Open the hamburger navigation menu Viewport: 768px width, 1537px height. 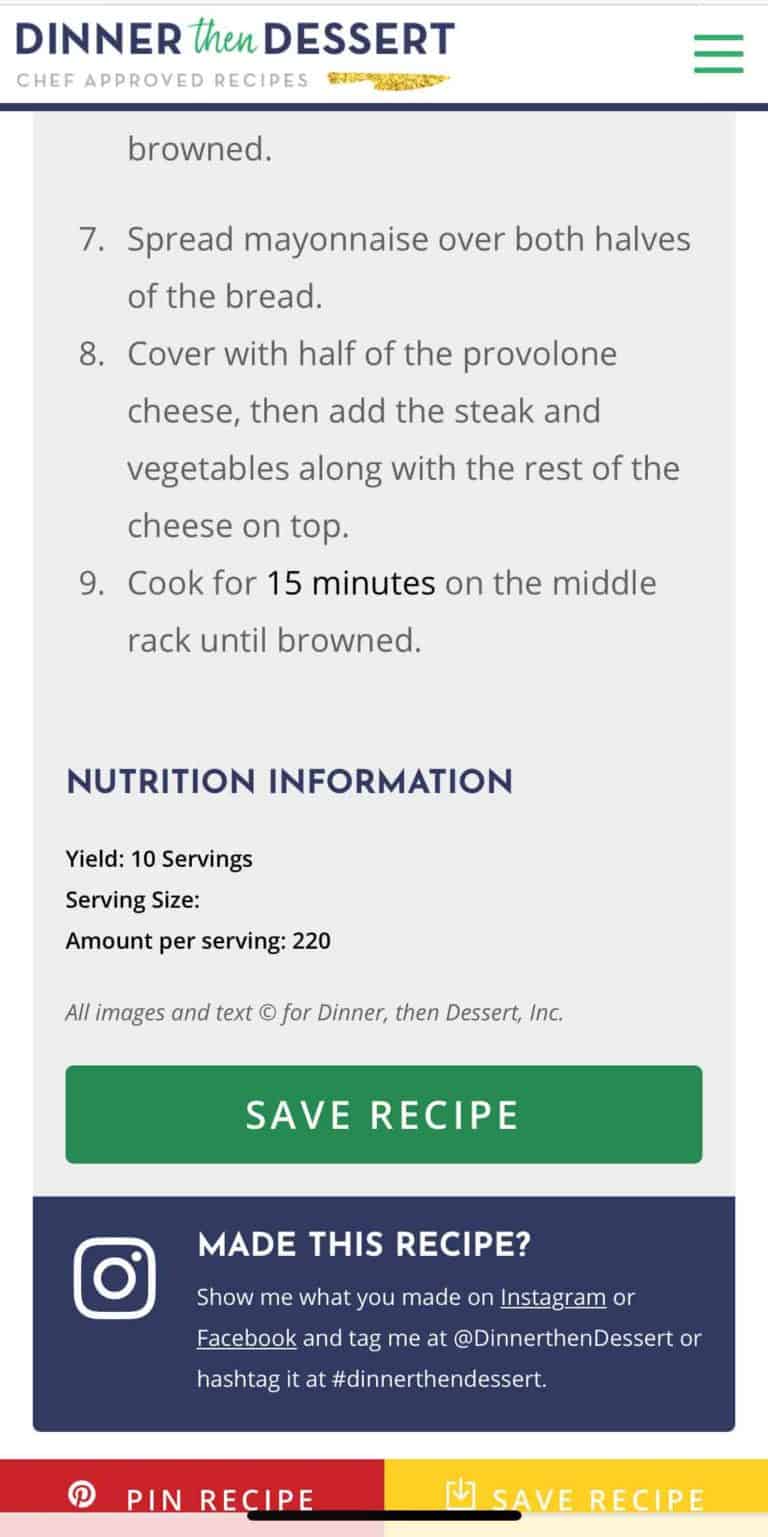click(717, 55)
